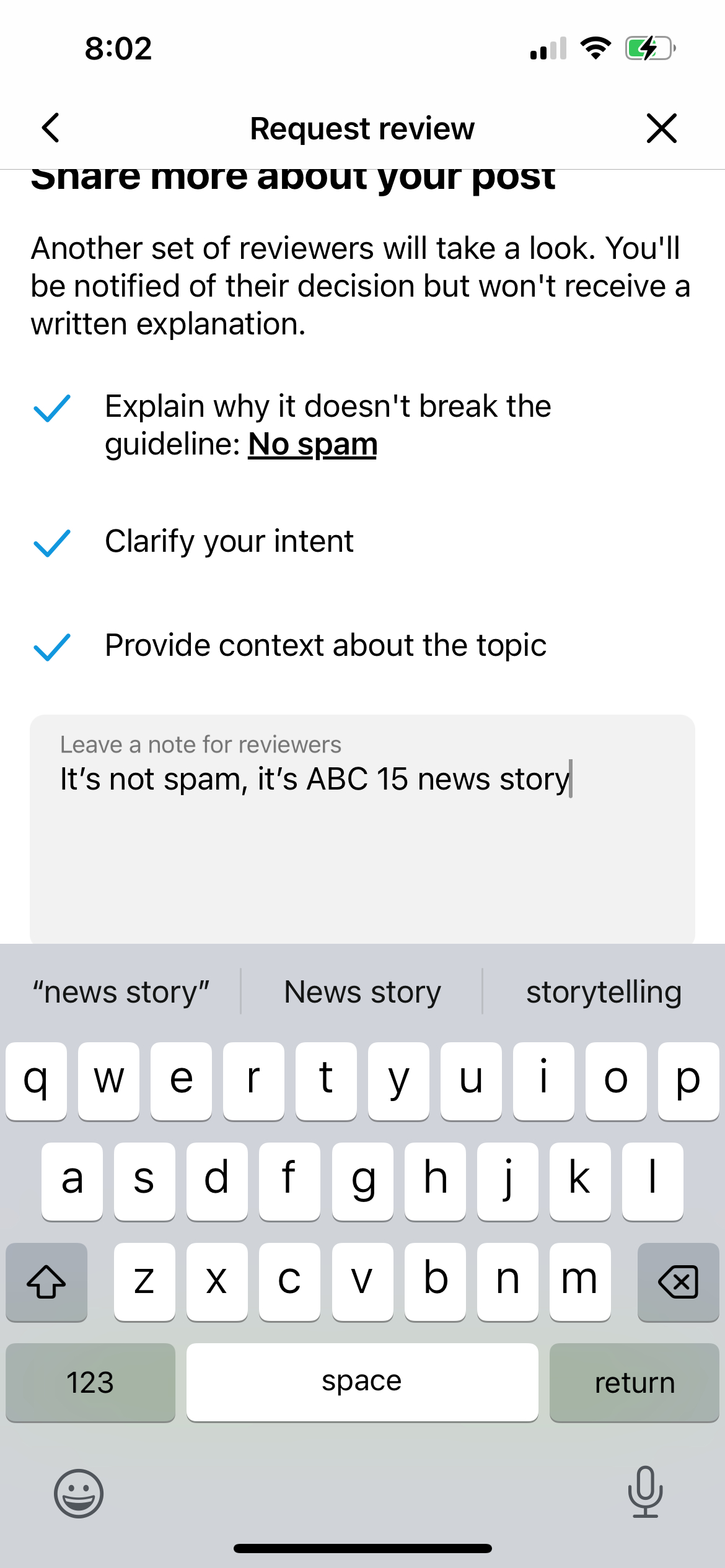Select the quoted "news story" suggestion
The width and height of the screenshot is (725, 1568).
[x=121, y=992]
